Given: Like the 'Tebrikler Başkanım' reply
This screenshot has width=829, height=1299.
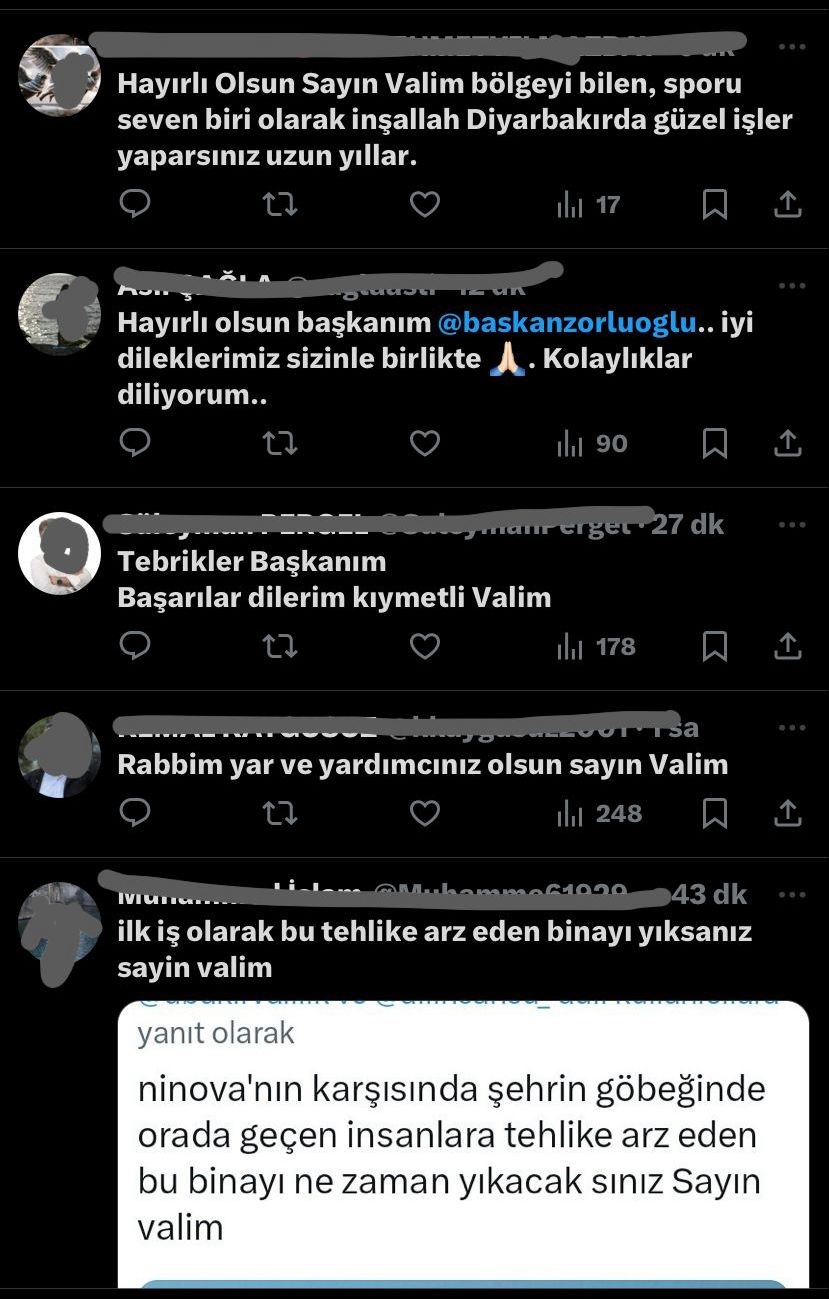Looking at the screenshot, I should (x=425, y=647).
